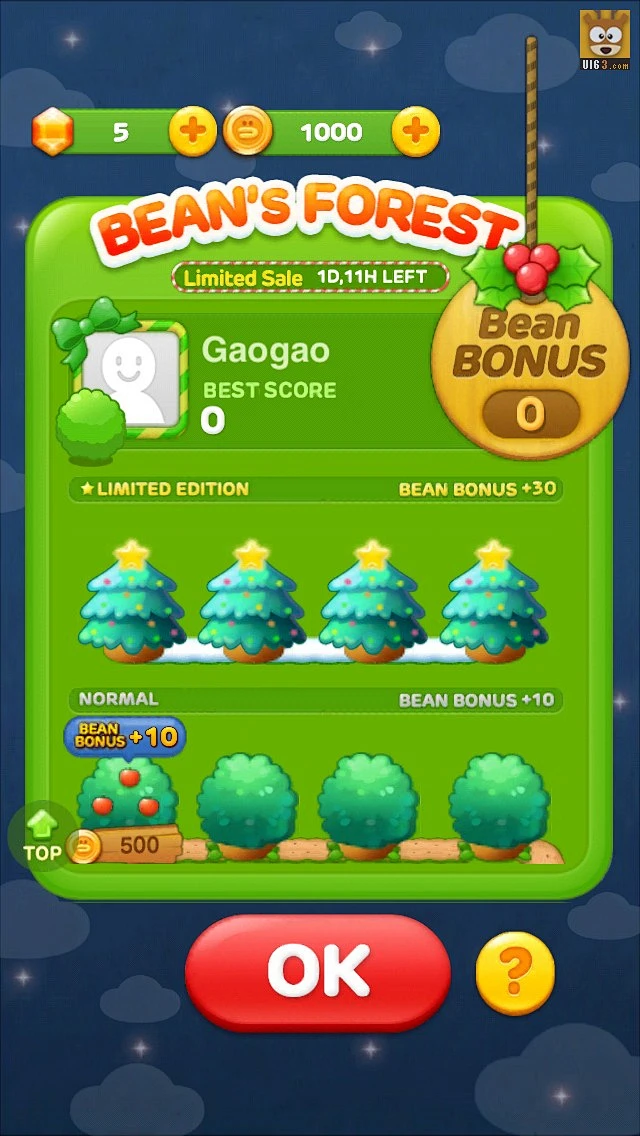Confirm with the red OK button
640x1136 pixels.
coord(318,971)
